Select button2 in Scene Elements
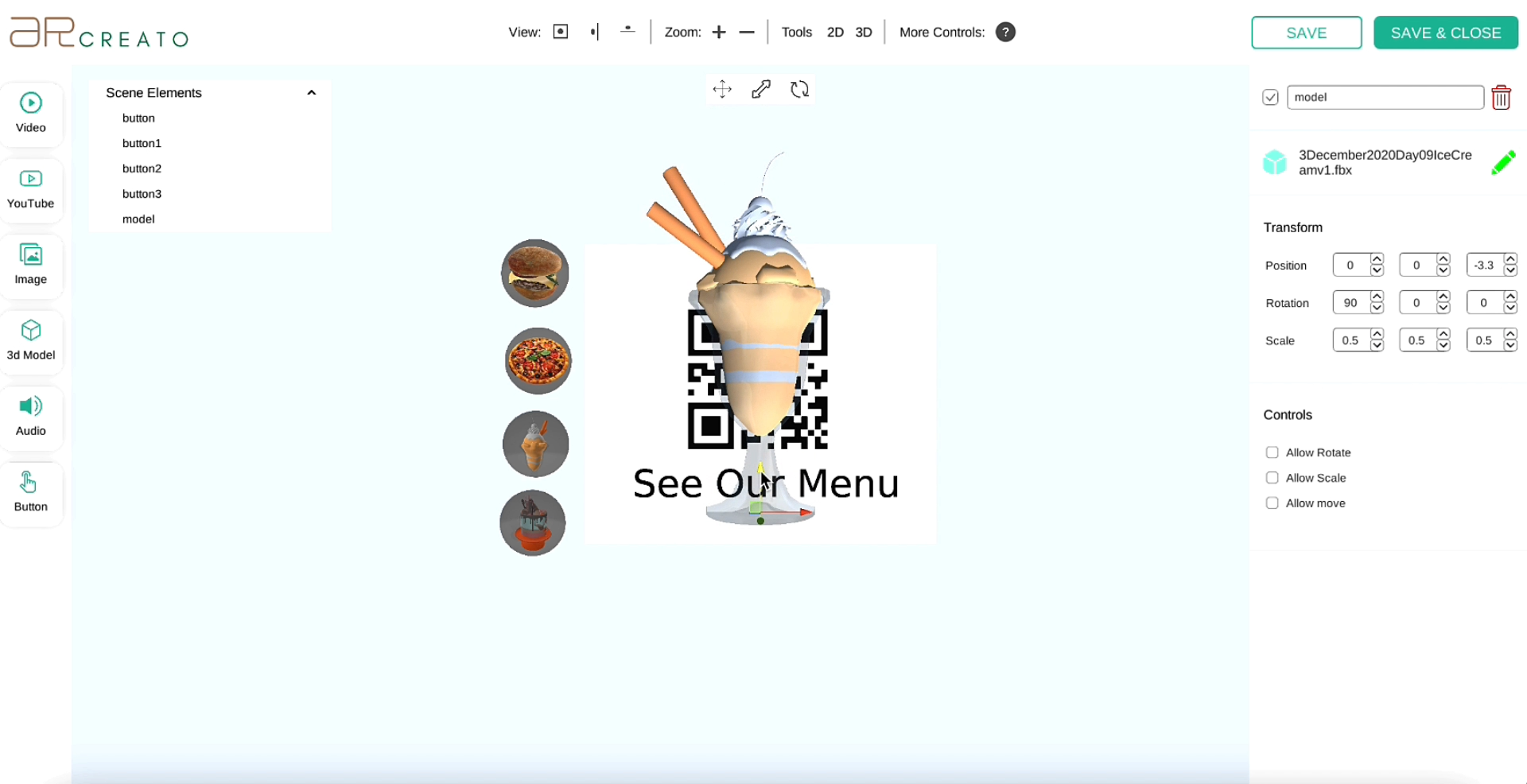 click(x=142, y=169)
